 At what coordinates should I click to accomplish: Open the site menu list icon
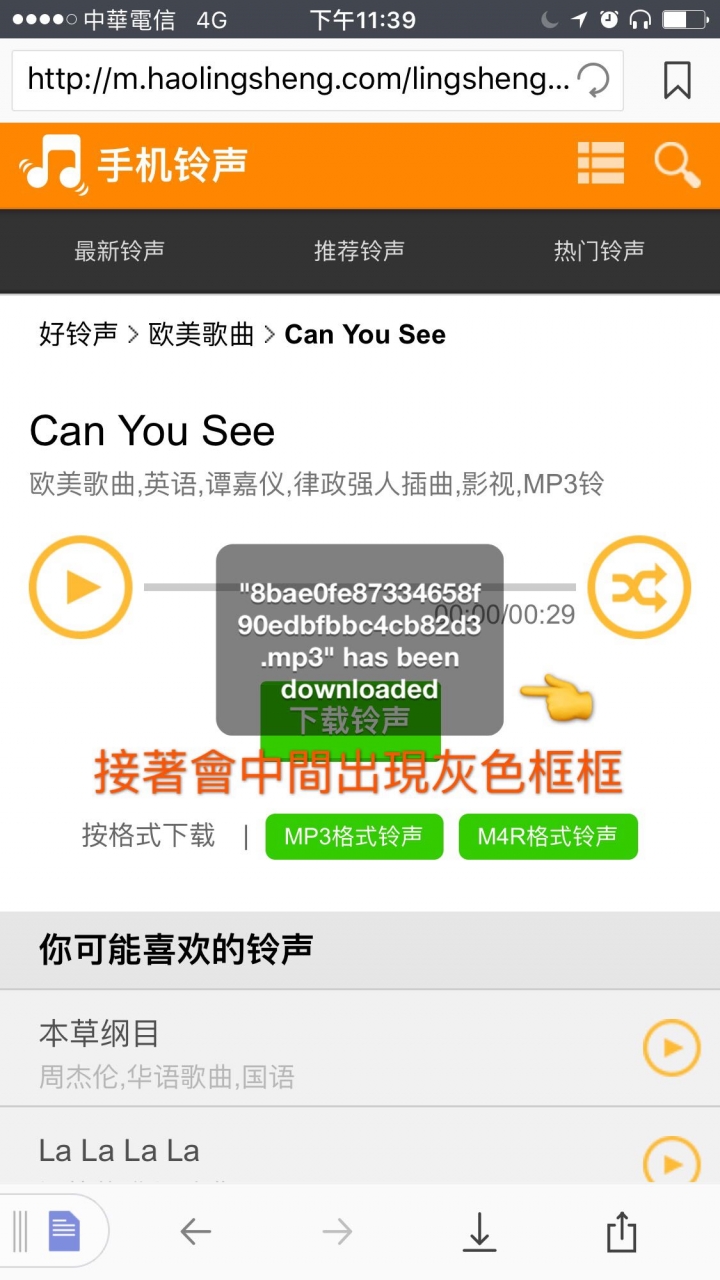click(x=600, y=163)
